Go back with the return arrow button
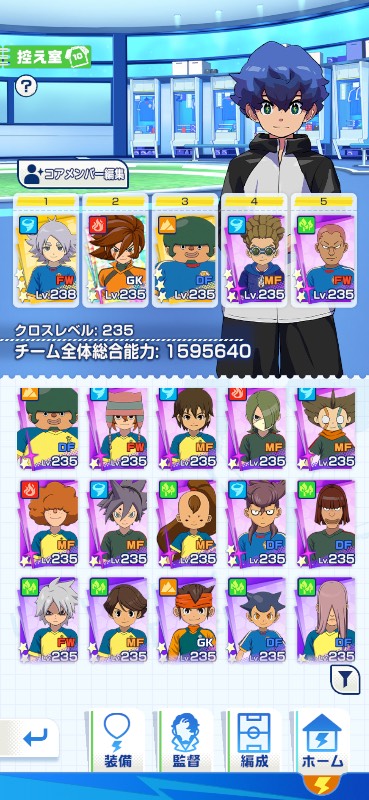 [32, 738]
